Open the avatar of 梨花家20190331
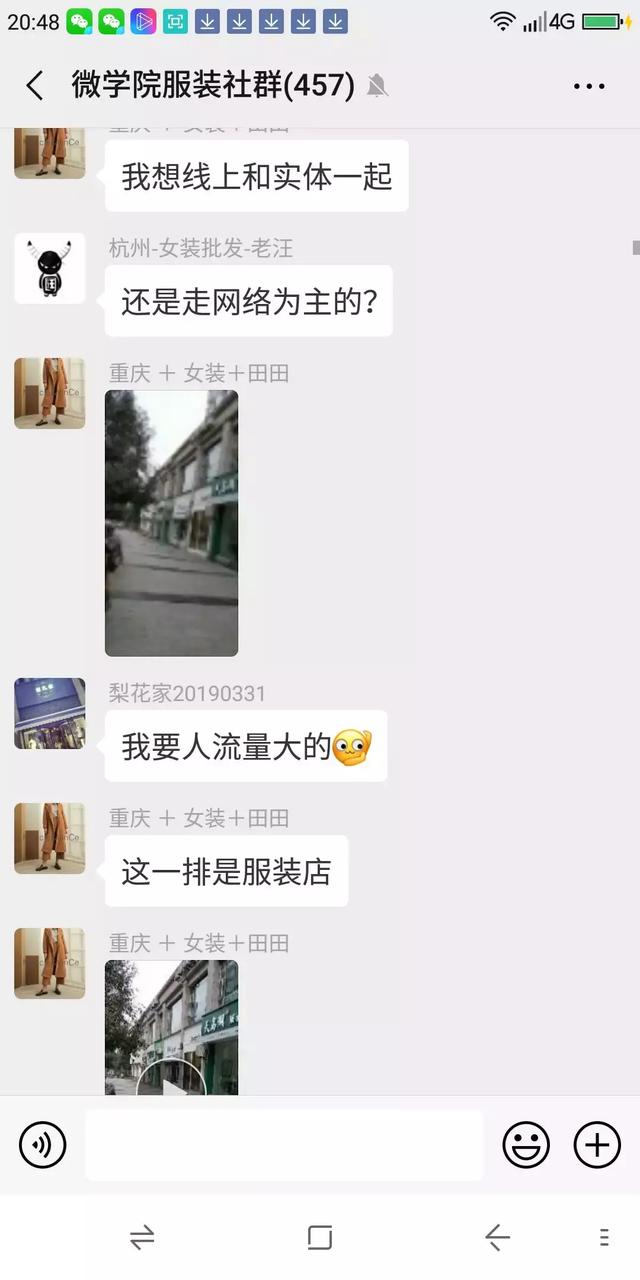 pos(49,713)
